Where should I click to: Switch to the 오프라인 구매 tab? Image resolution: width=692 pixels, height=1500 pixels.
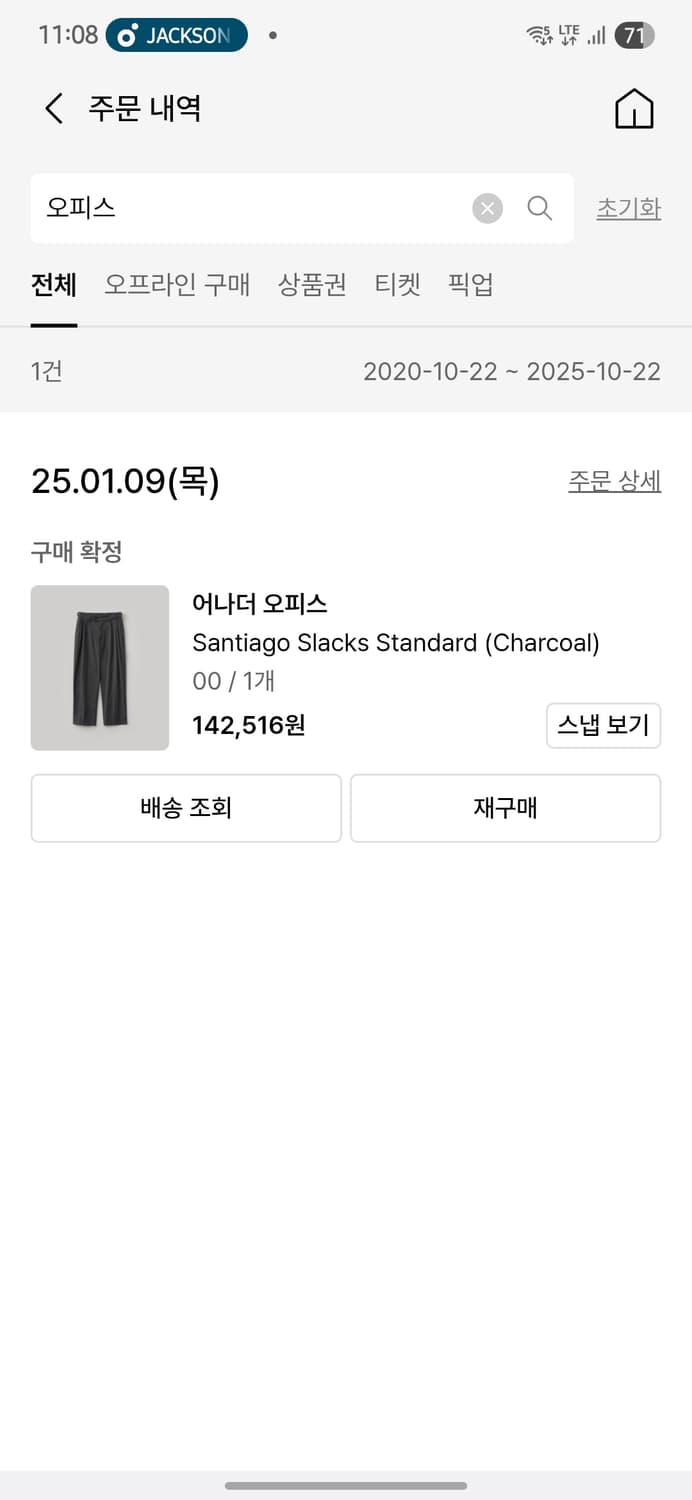[177, 285]
